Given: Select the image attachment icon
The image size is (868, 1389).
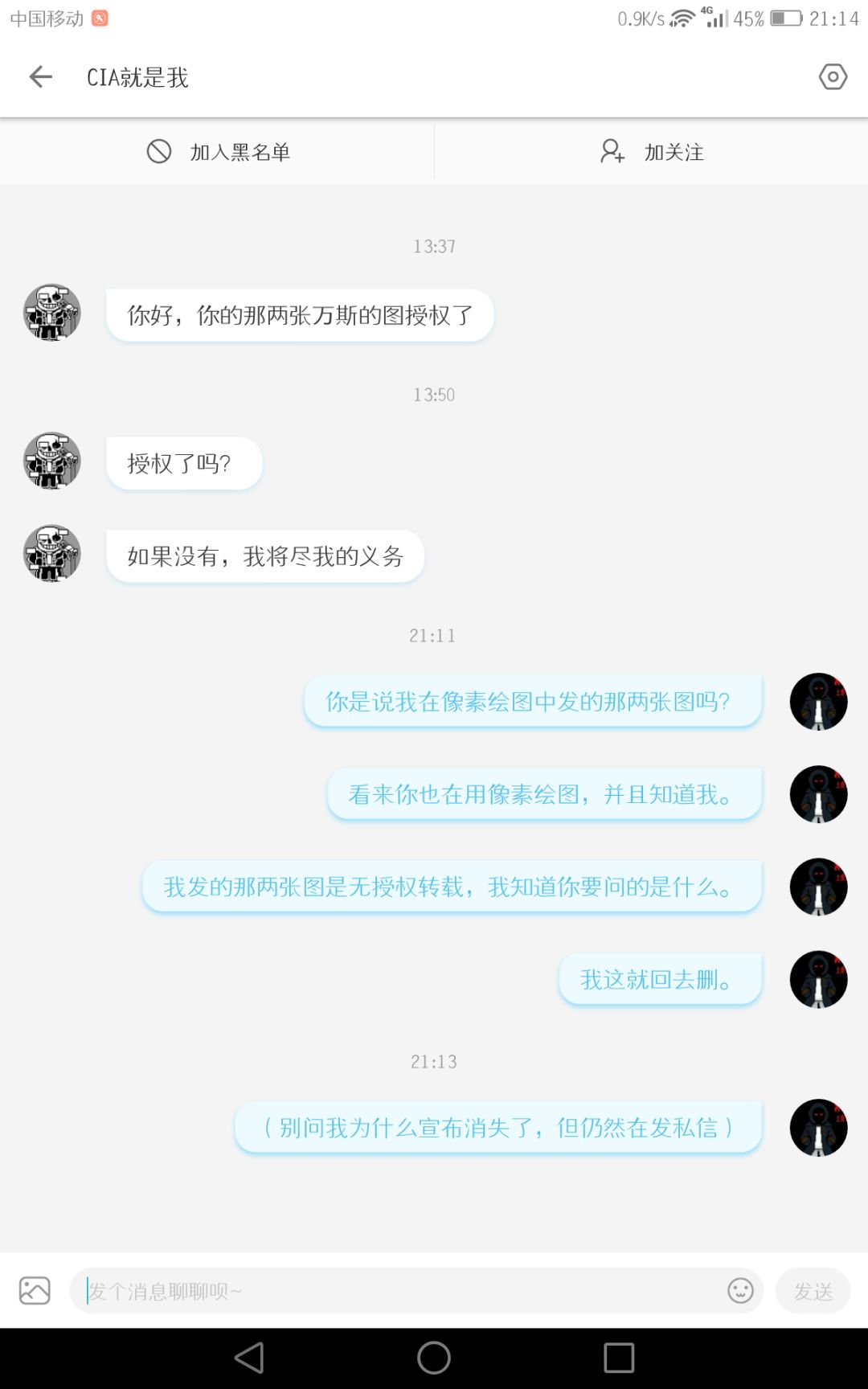Looking at the screenshot, I should click(x=34, y=1290).
